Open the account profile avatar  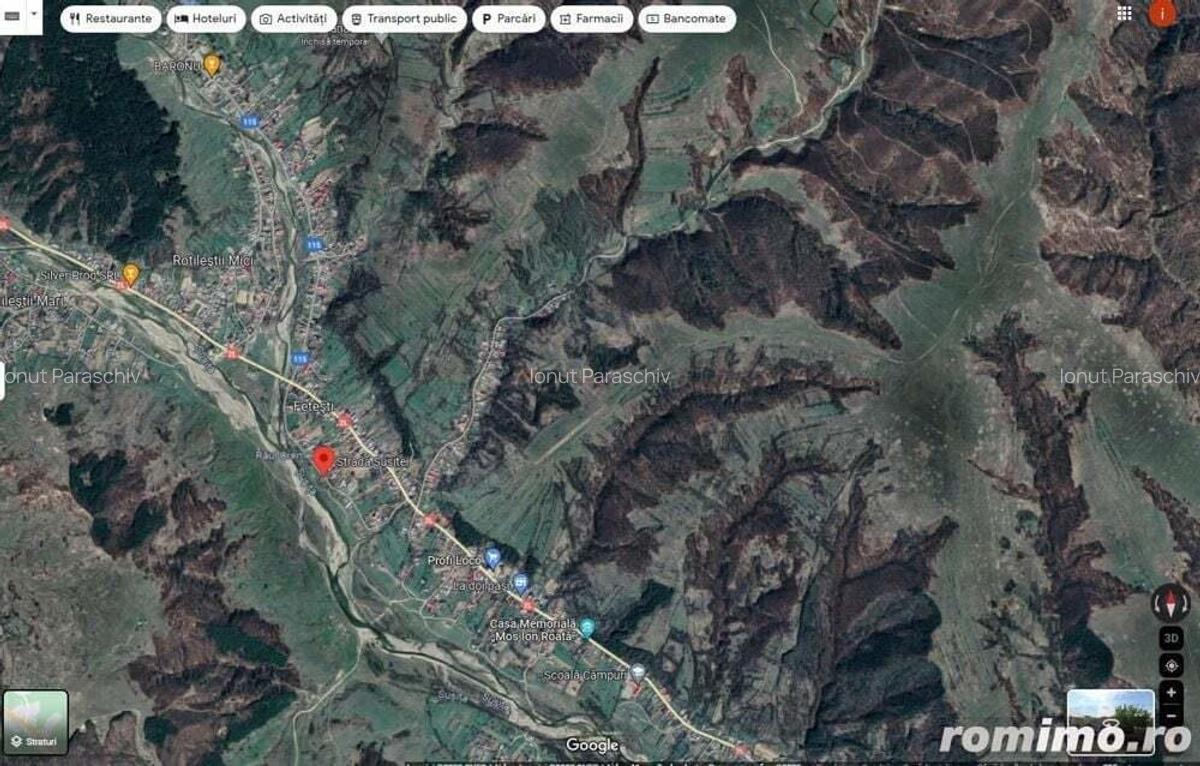pos(1162,13)
